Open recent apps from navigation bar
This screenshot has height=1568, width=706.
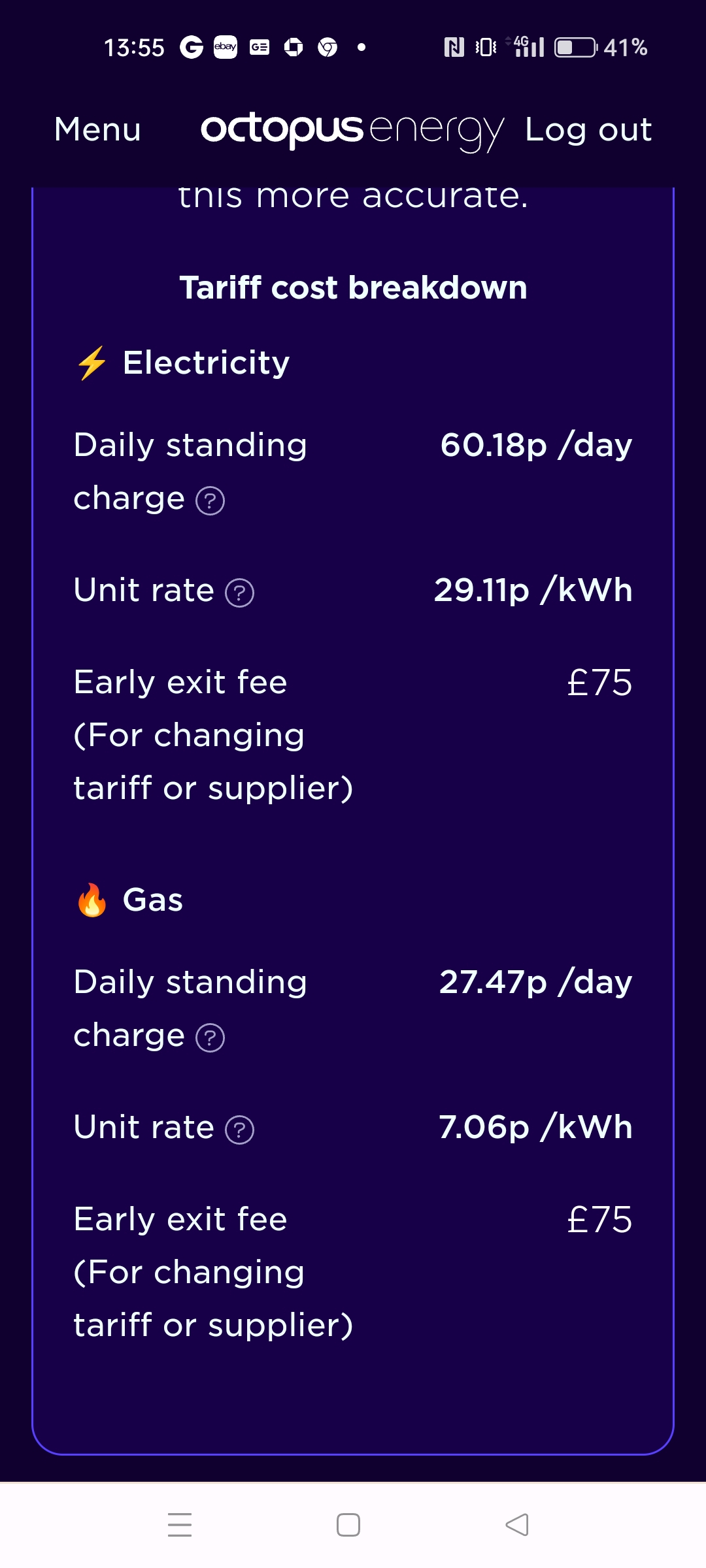(x=180, y=1525)
